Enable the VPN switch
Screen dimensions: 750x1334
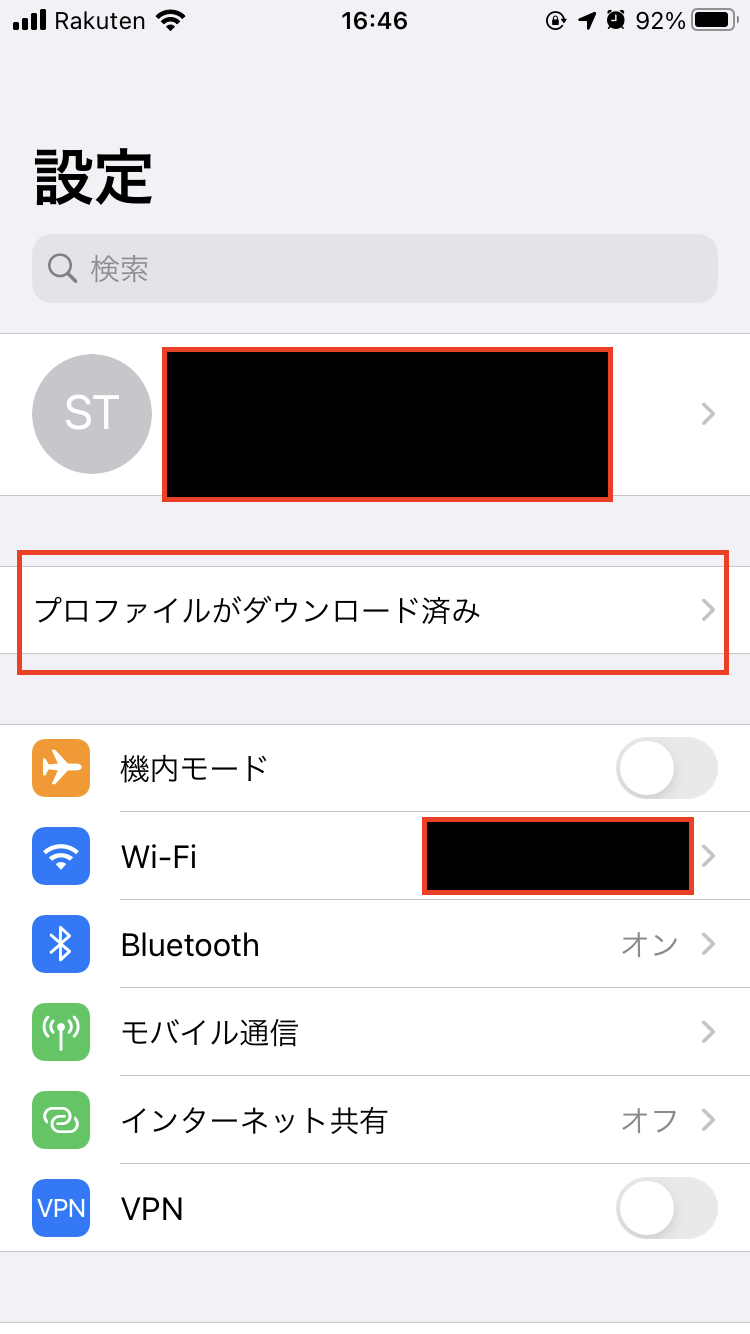pyautogui.click(x=667, y=1208)
